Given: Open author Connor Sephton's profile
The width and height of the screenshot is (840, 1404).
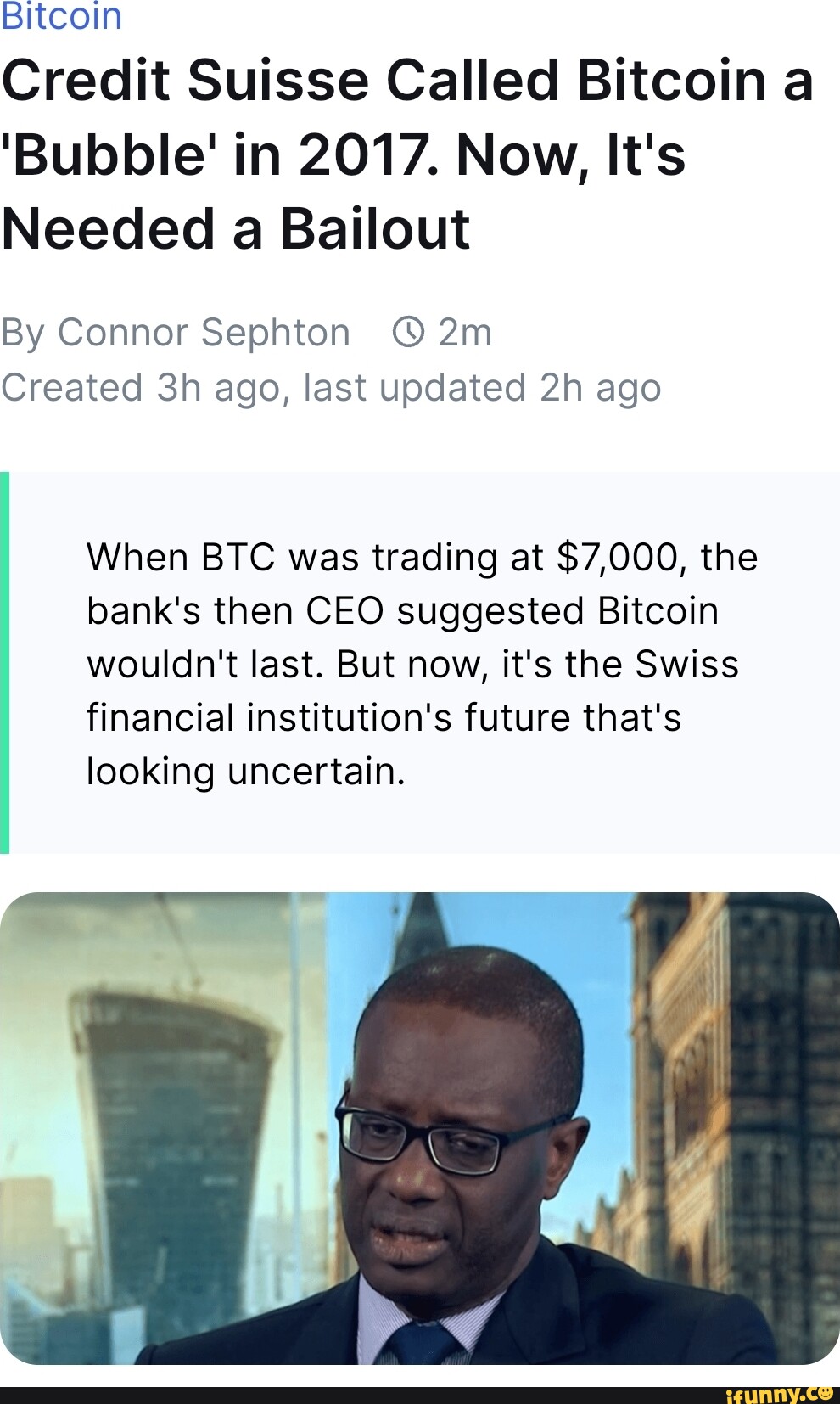Looking at the screenshot, I should click(x=204, y=332).
